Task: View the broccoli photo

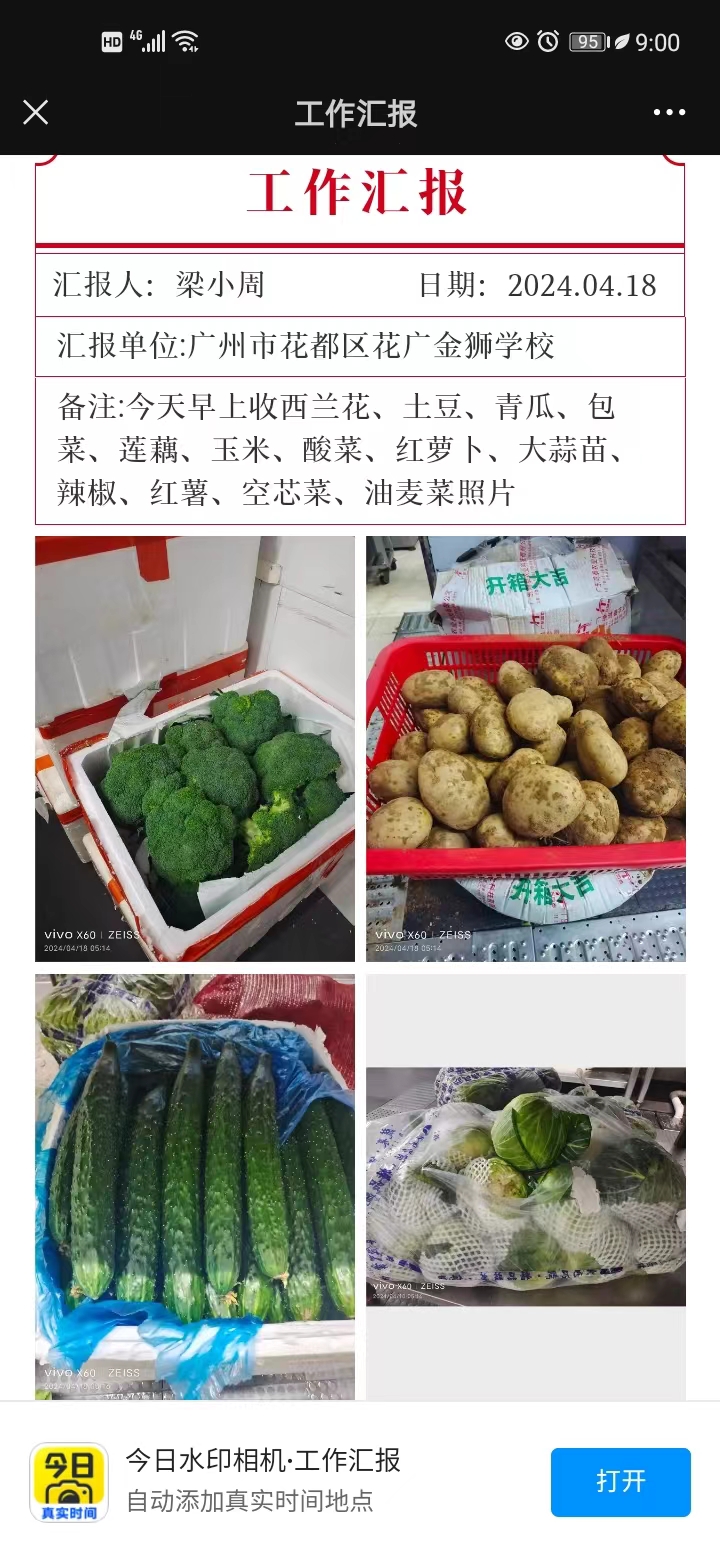Action: 195,748
